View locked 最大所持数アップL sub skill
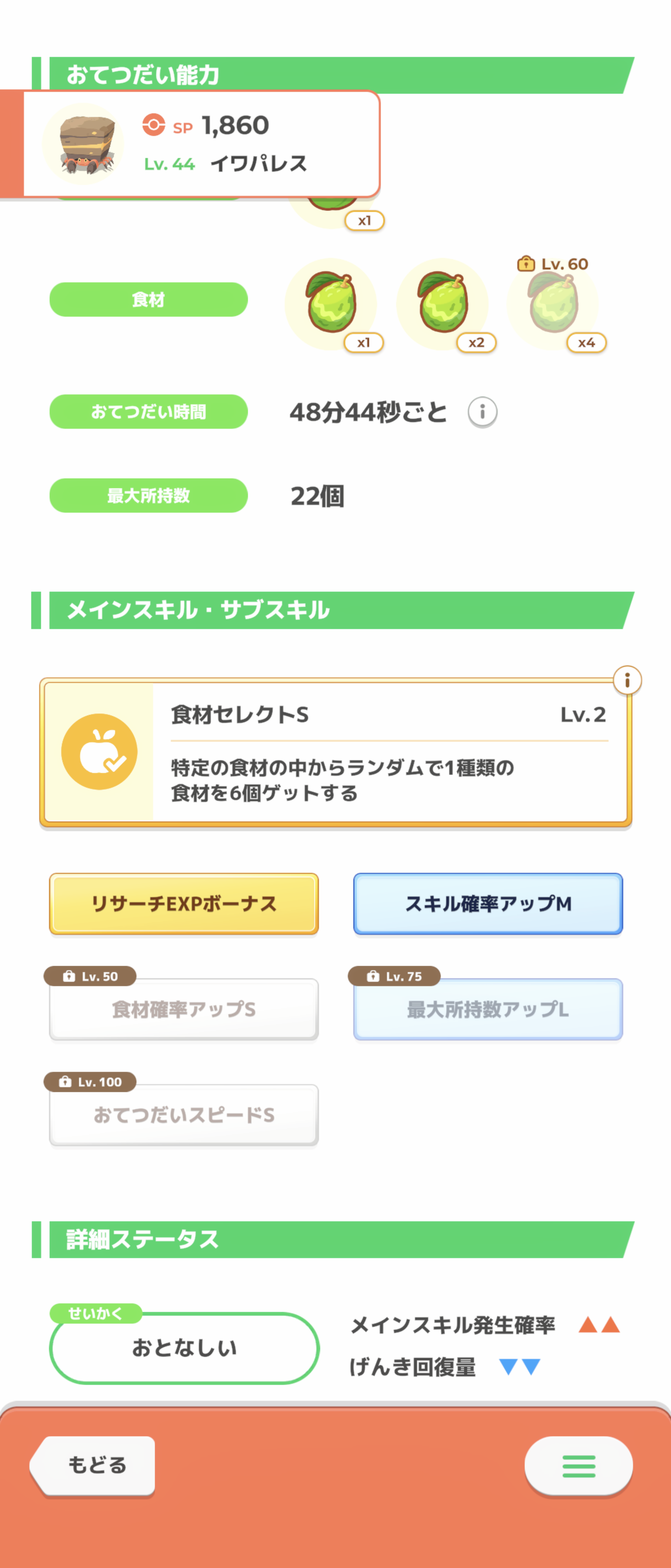This screenshot has height=1568, width=671. [x=488, y=1009]
